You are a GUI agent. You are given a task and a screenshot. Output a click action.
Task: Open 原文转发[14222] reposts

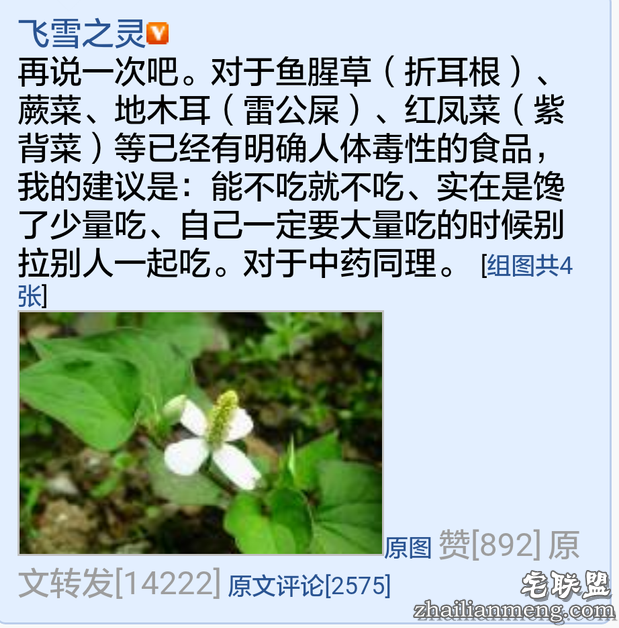point(120,584)
